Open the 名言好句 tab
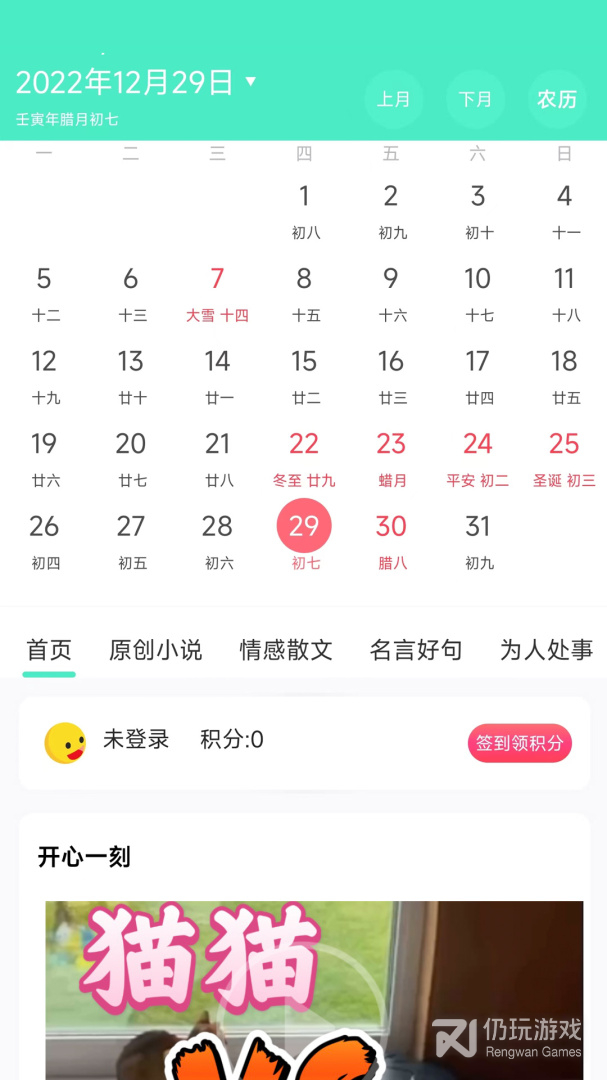 tap(416, 650)
